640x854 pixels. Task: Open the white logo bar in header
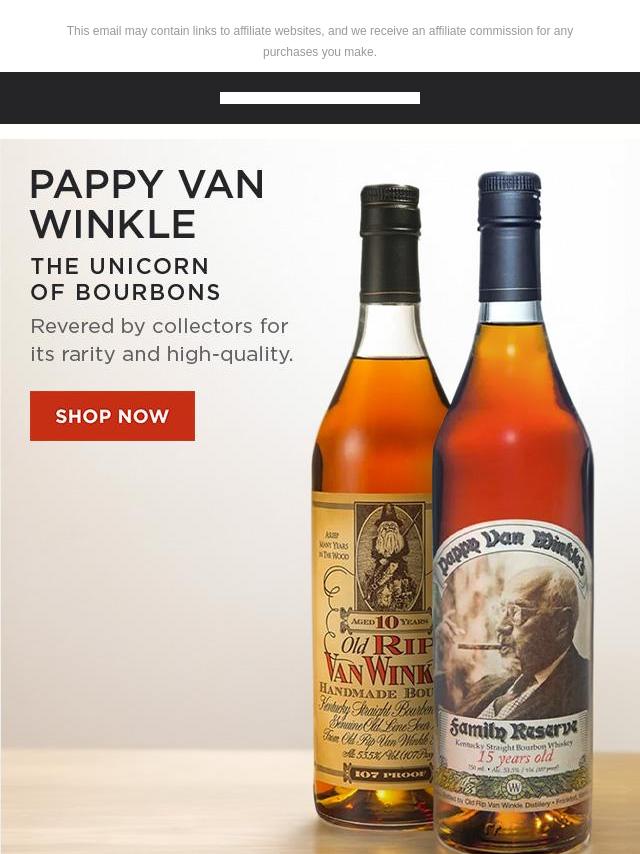[x=319, y=98]
